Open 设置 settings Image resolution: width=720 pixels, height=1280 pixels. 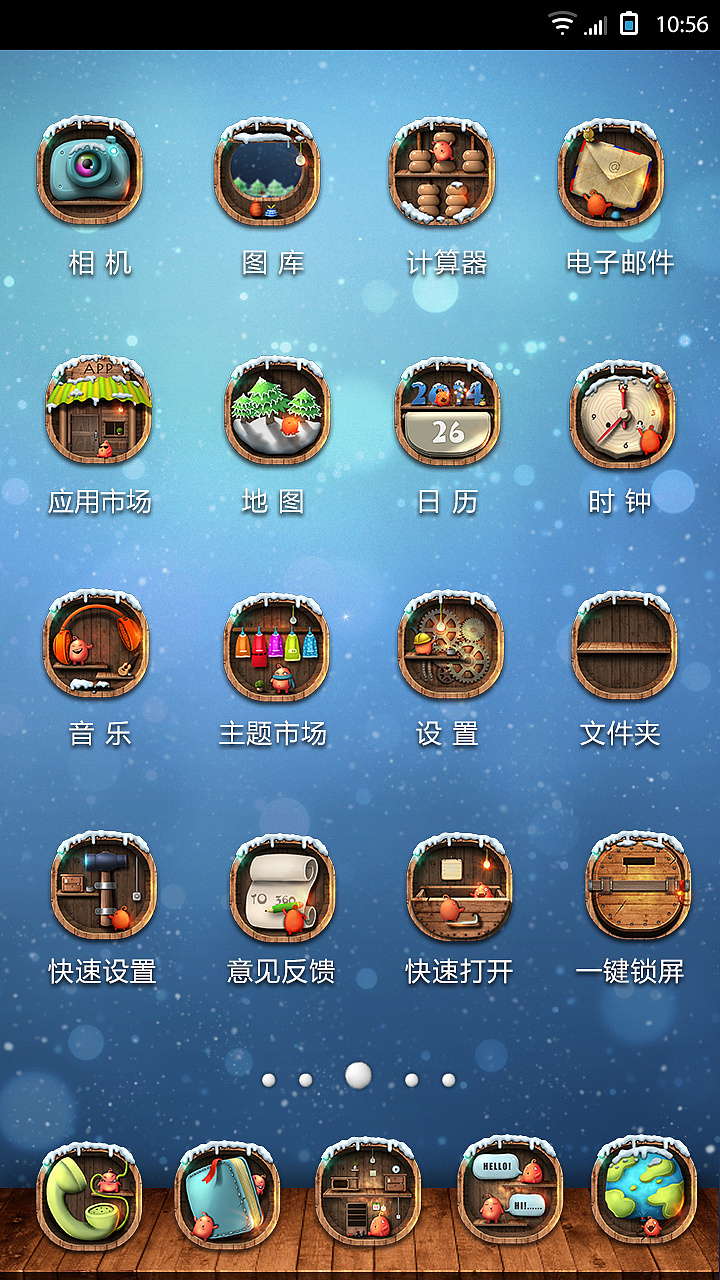(450, 643)
